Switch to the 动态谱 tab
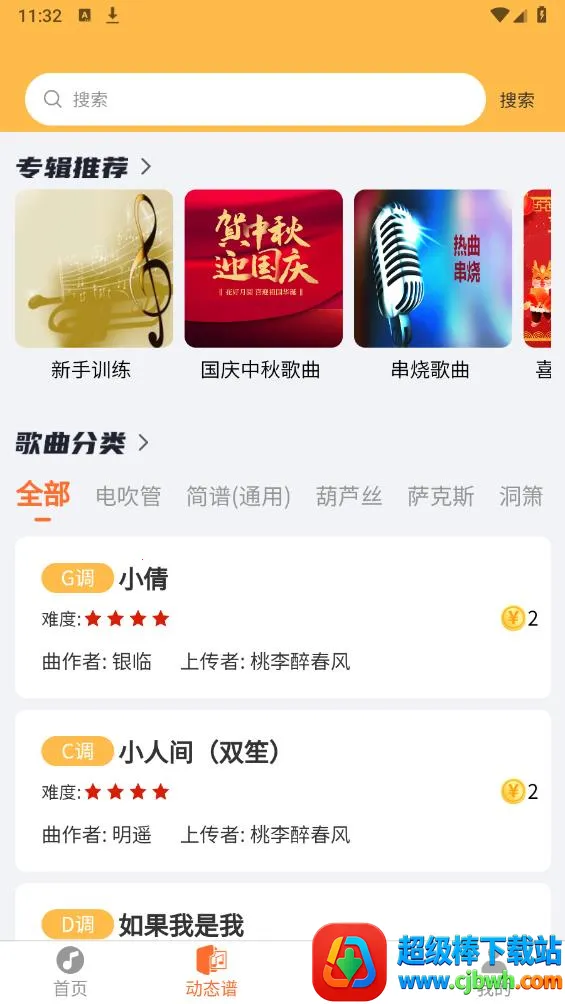Image resolution: width=565 pixels, height=1004 pixels. click(211, 972)
